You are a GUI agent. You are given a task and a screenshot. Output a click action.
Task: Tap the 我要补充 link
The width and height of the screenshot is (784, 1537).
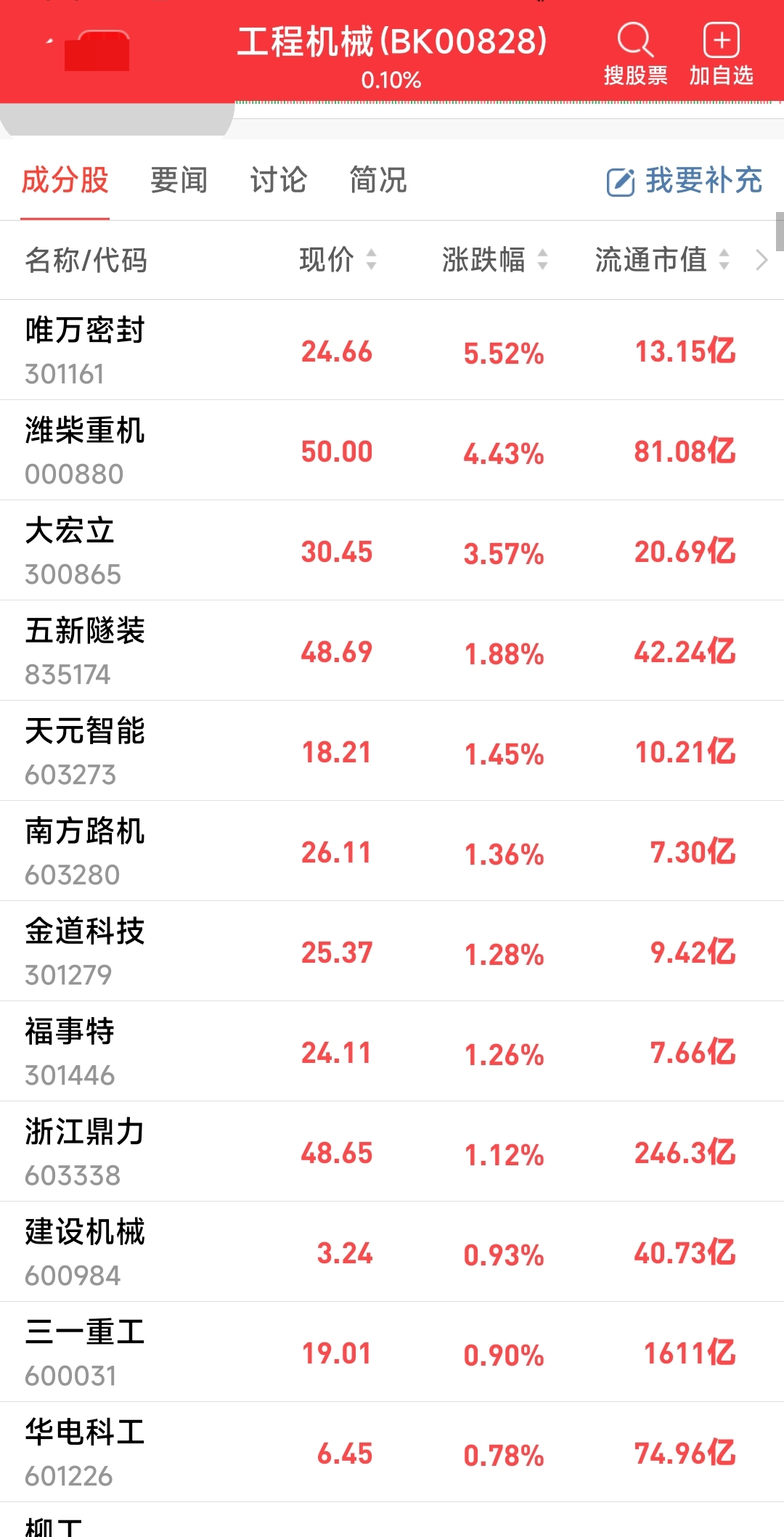coord(685,181)
